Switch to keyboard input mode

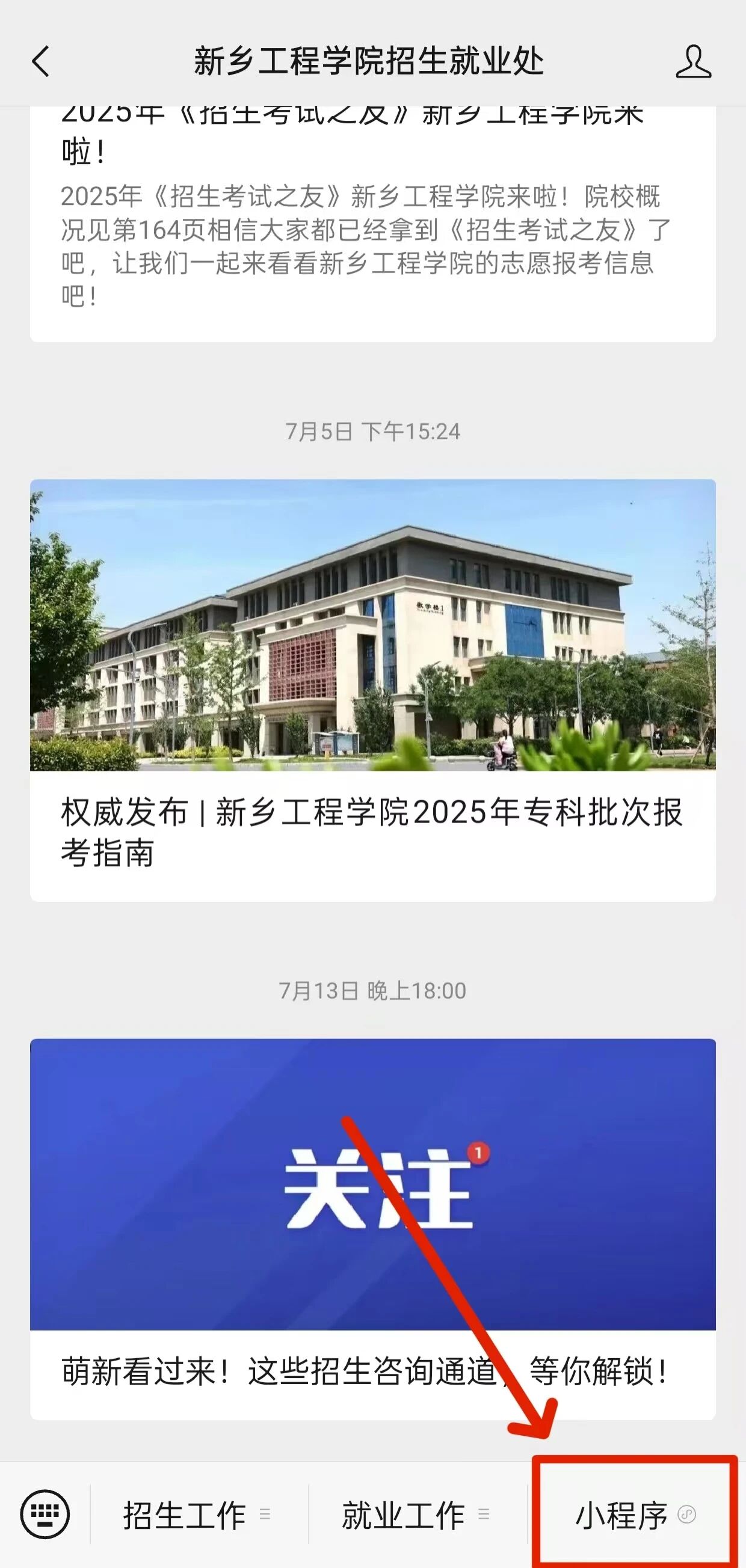[x=45, y=1514]
